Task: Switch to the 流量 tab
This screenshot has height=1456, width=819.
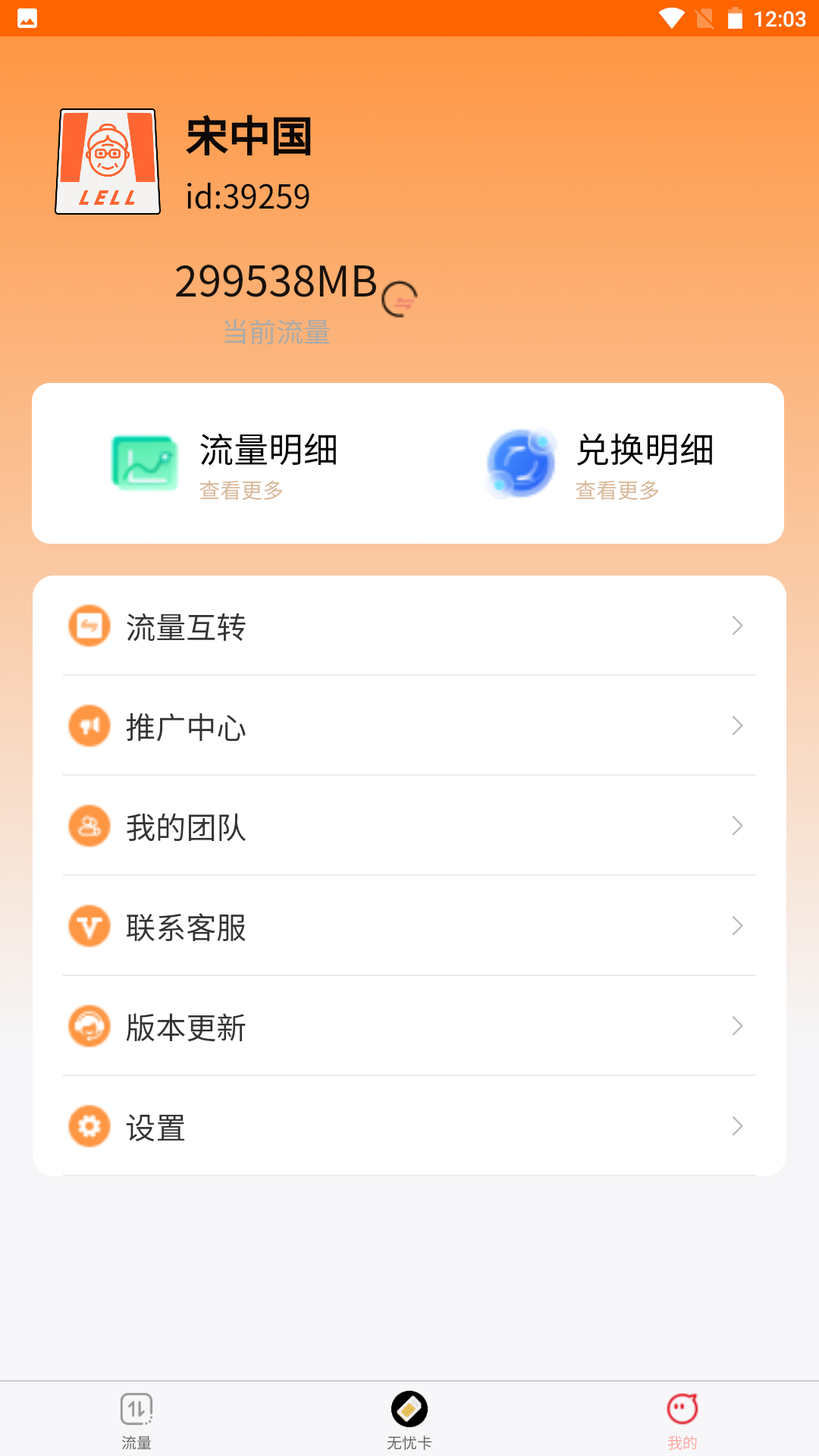Action: (x=136, y=1420)
